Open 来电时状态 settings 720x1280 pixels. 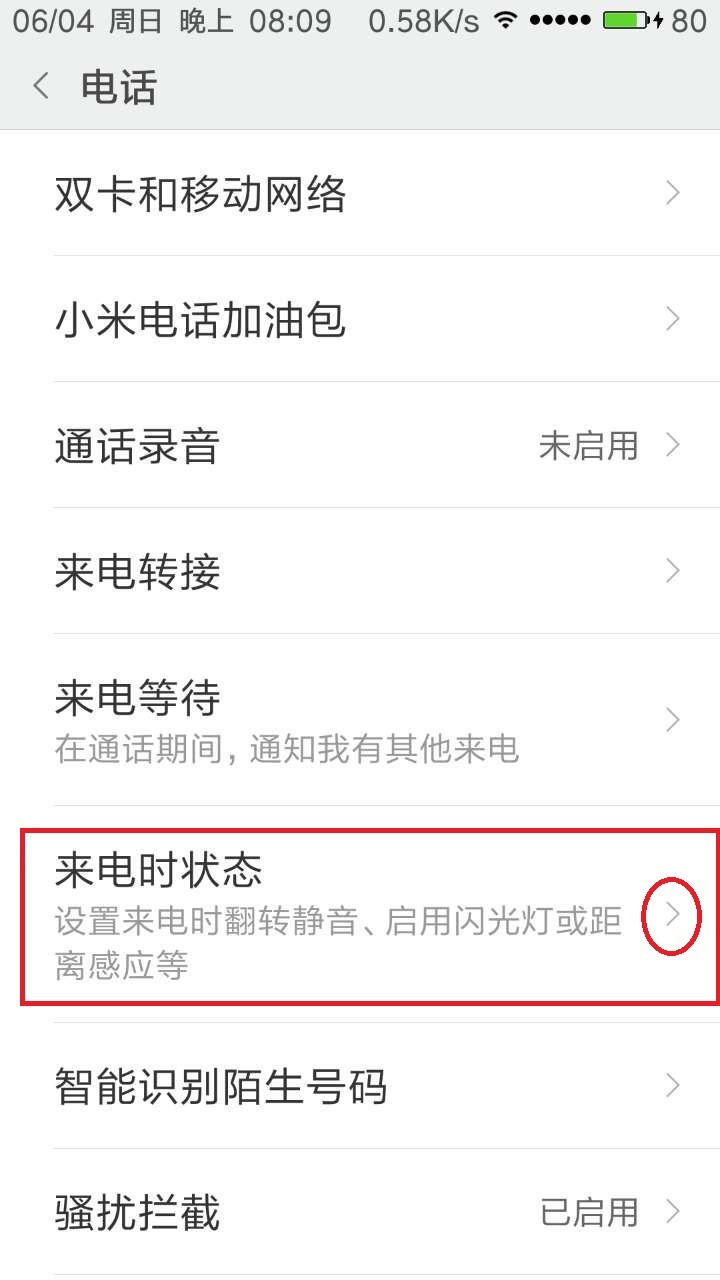pyautogui.click(x=360, y=915)
